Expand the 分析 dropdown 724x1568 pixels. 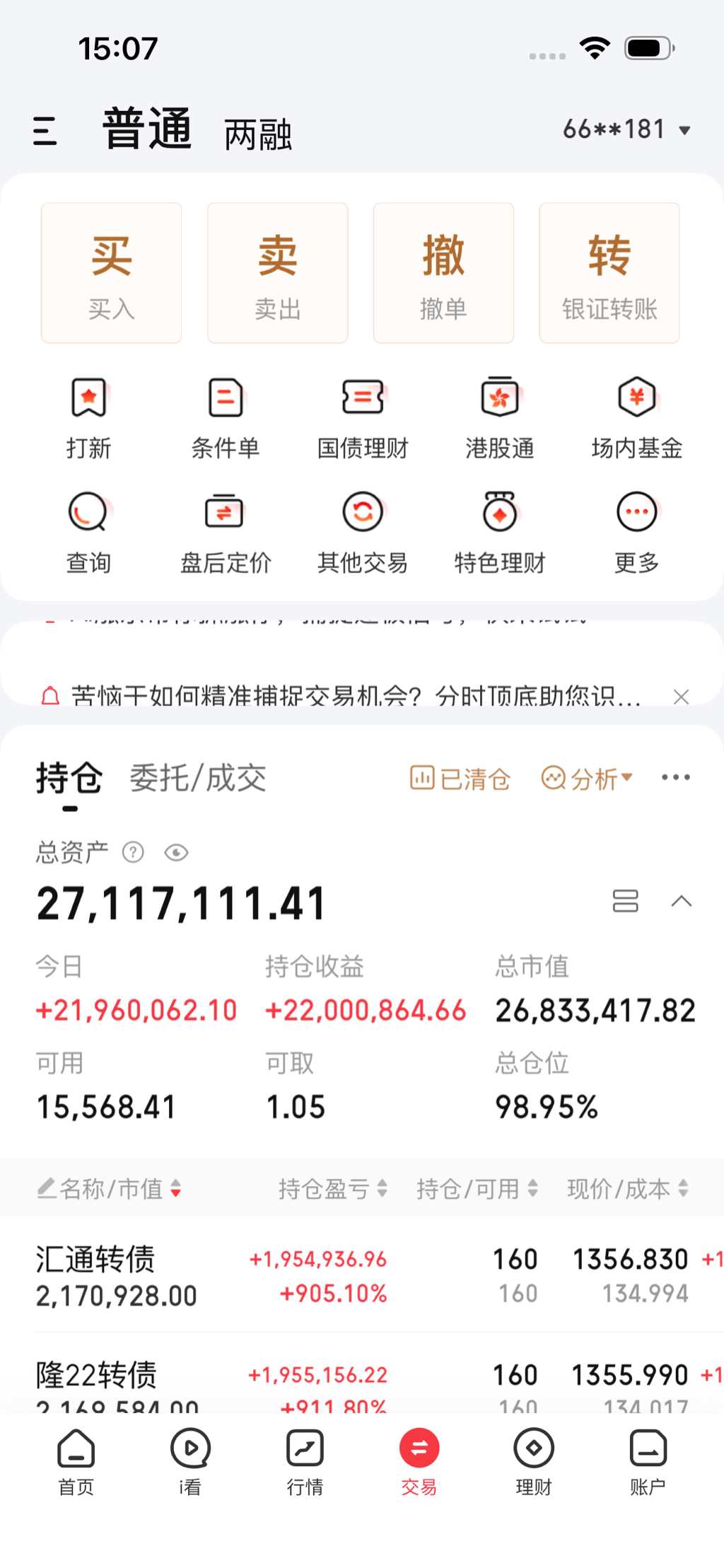(x=587, y=779)
